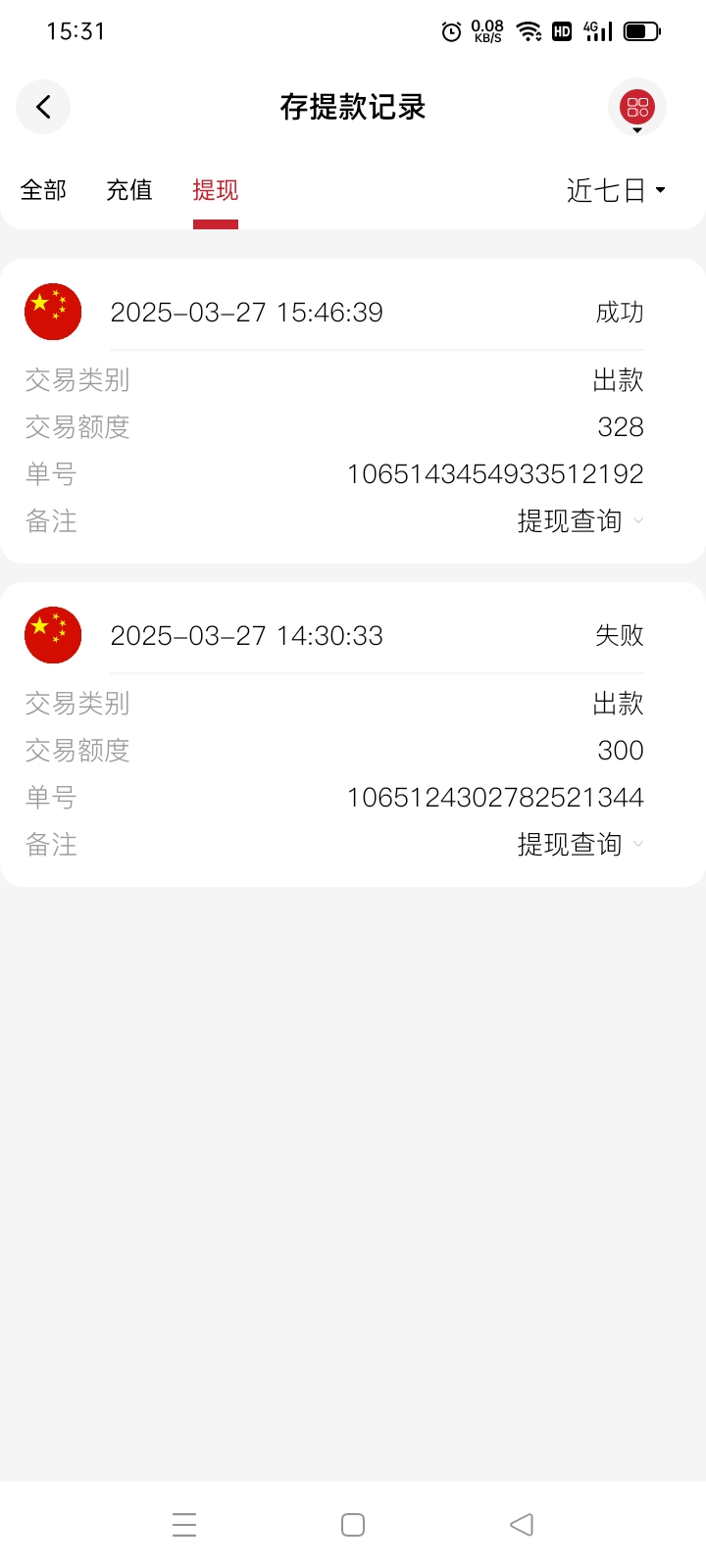Open the red grid menu icon
Screen dimensions: 706x1568
click(637, 107)
